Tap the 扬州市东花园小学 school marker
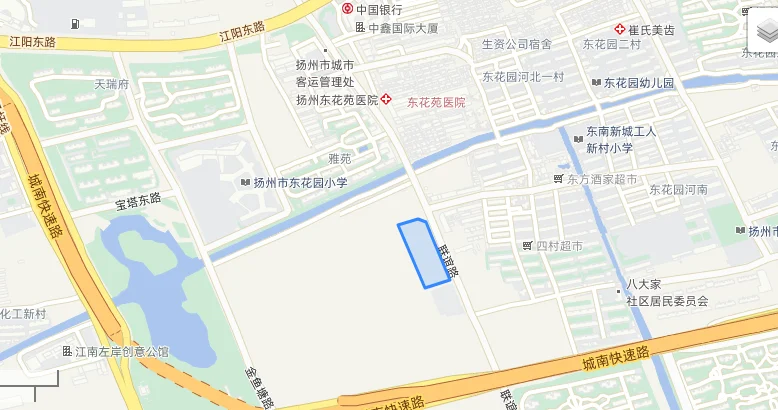 click(245, 183)
